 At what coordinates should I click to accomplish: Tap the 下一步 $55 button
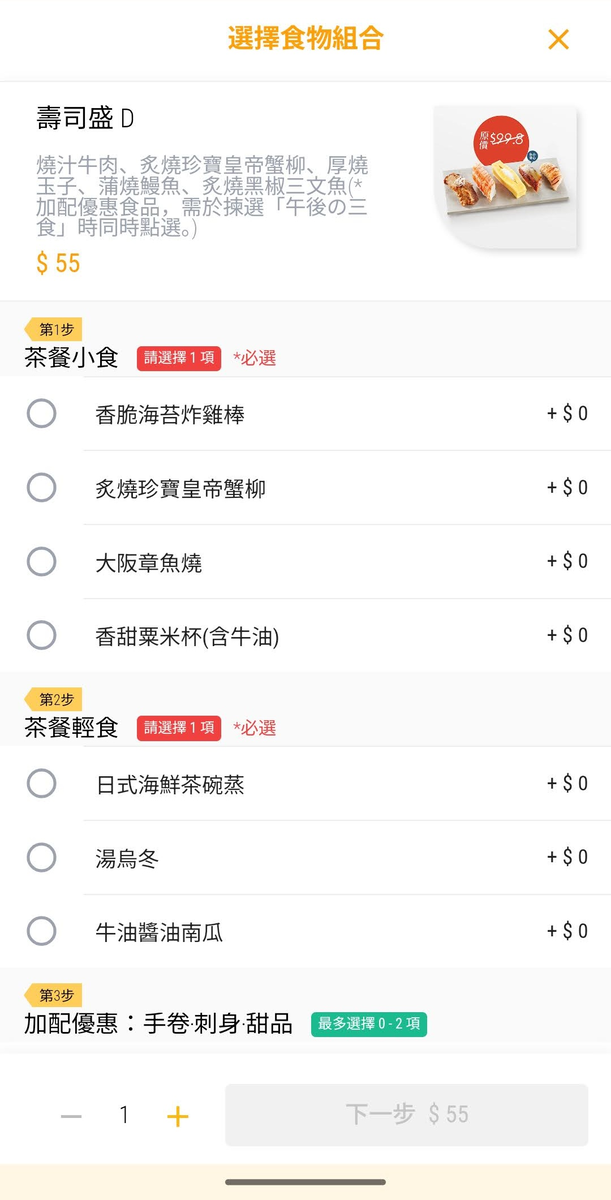[x=406, y=1115]
